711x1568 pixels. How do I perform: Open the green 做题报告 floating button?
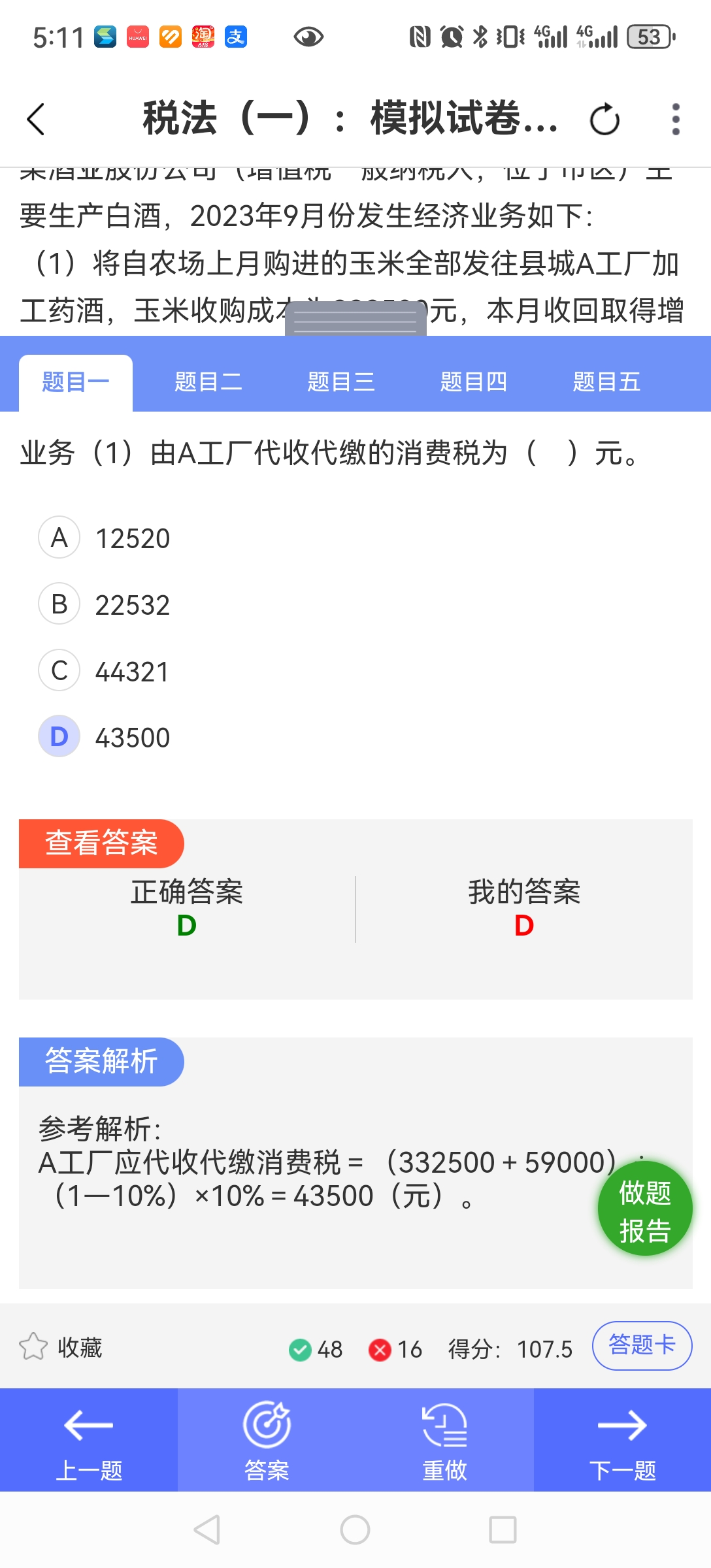645,1209
